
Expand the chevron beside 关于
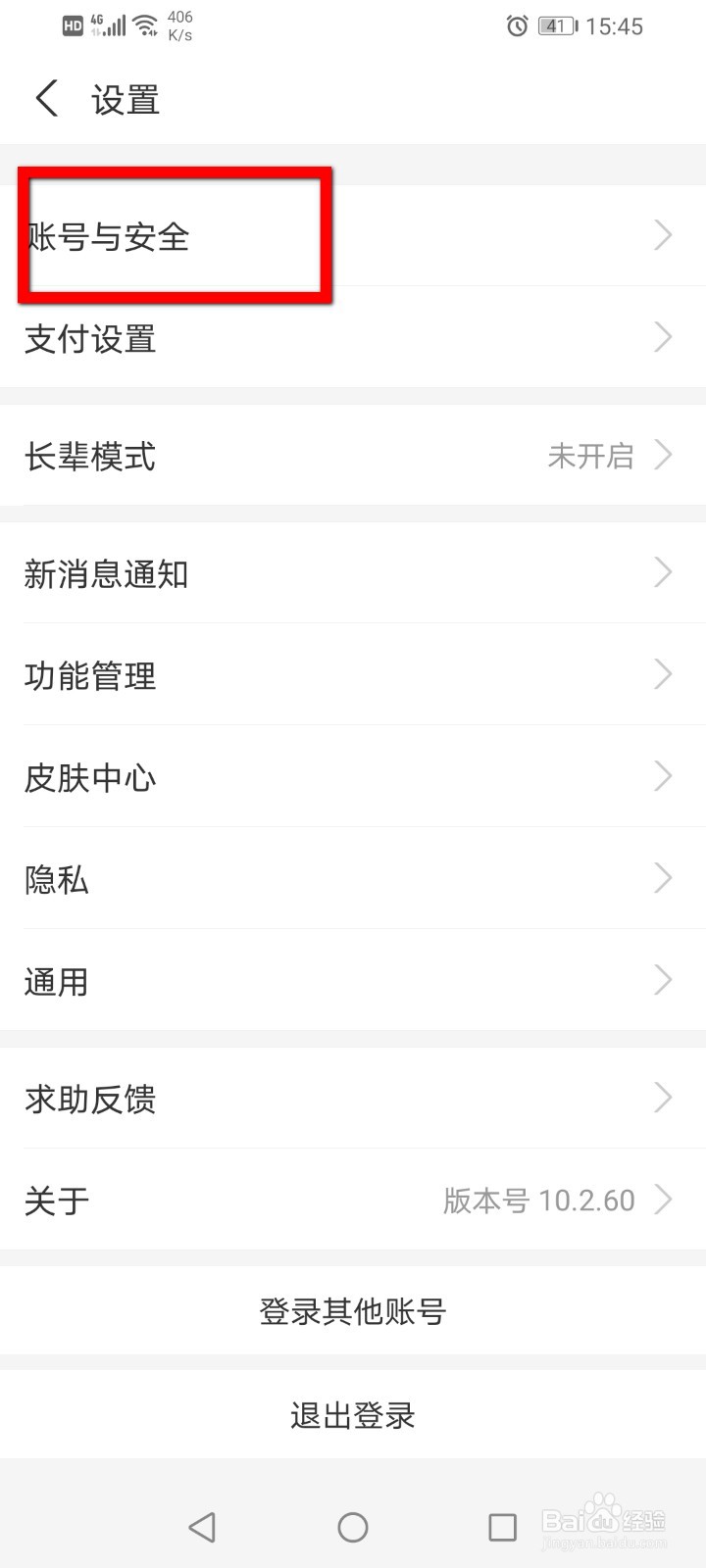(663, 1200)
